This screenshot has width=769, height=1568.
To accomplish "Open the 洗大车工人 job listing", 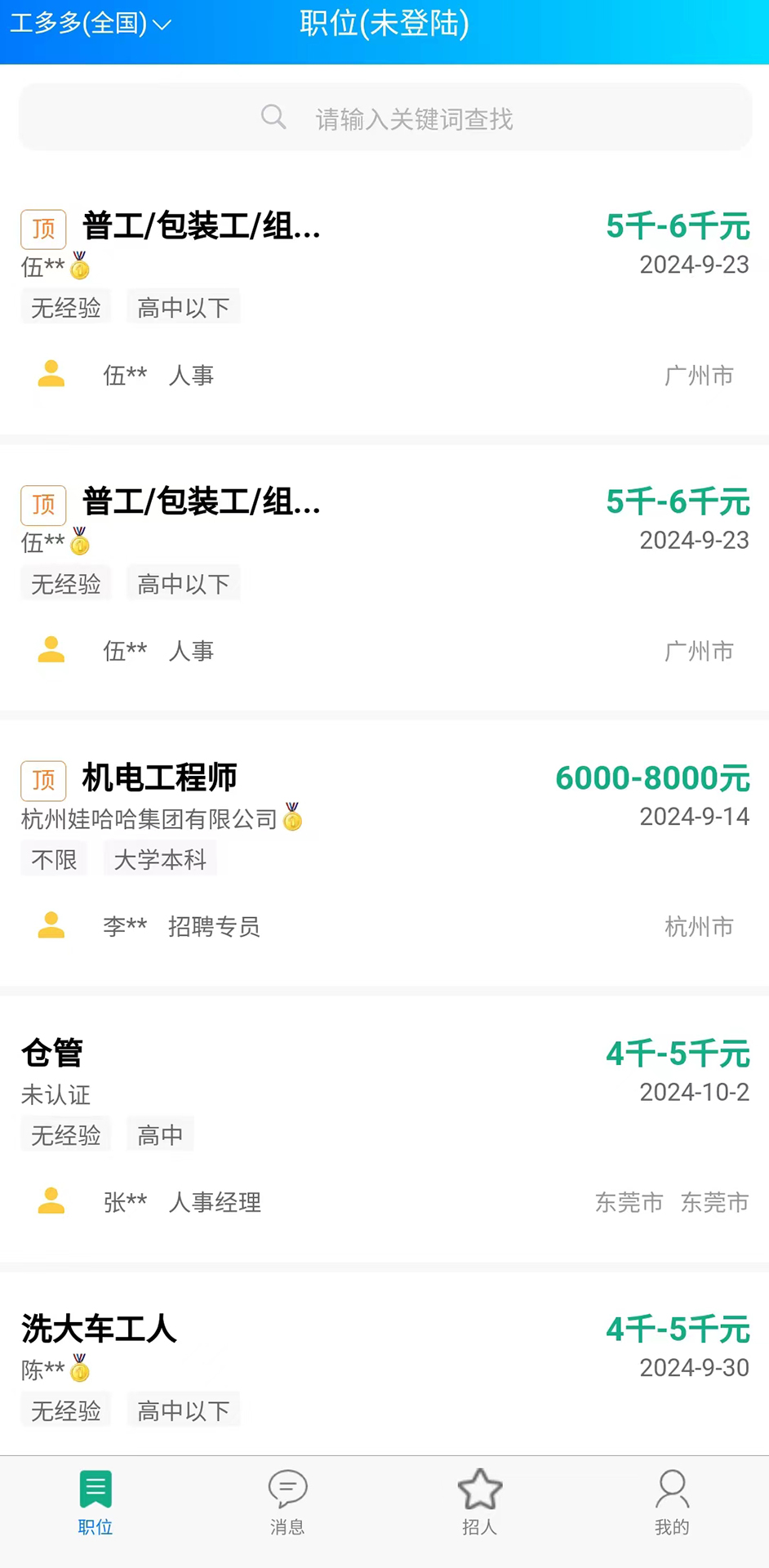I will [x=99, y=1330].
